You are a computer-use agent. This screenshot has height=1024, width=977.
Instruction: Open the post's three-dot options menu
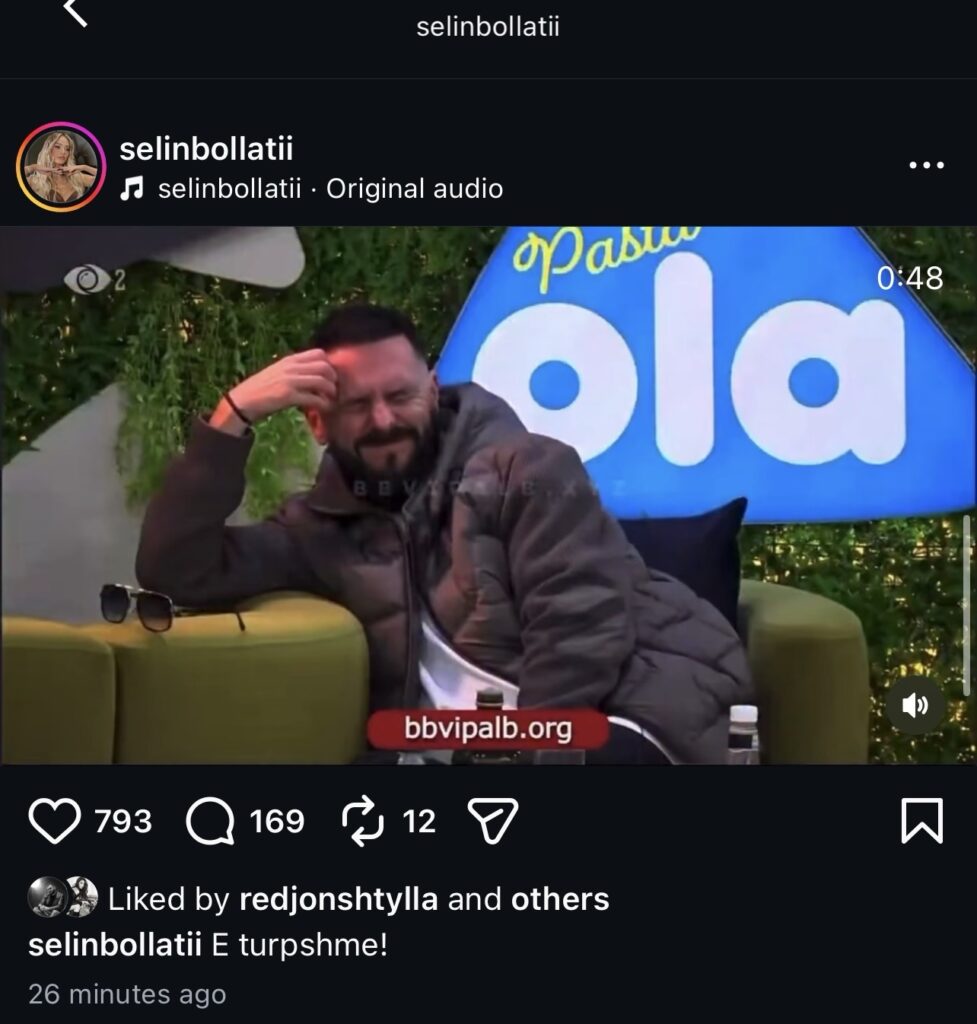coord(926,166)
